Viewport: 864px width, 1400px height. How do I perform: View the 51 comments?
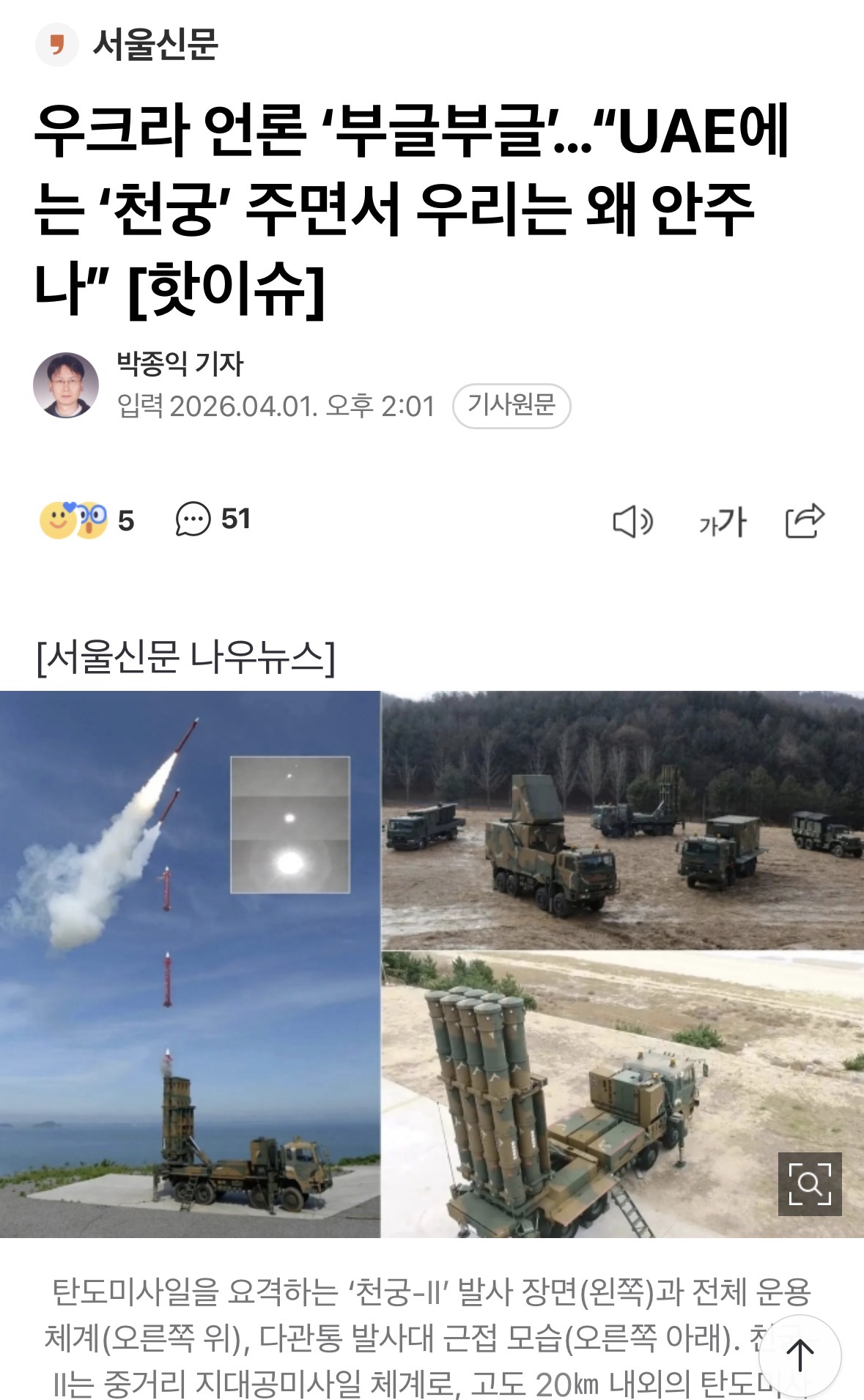coord(213,519)
